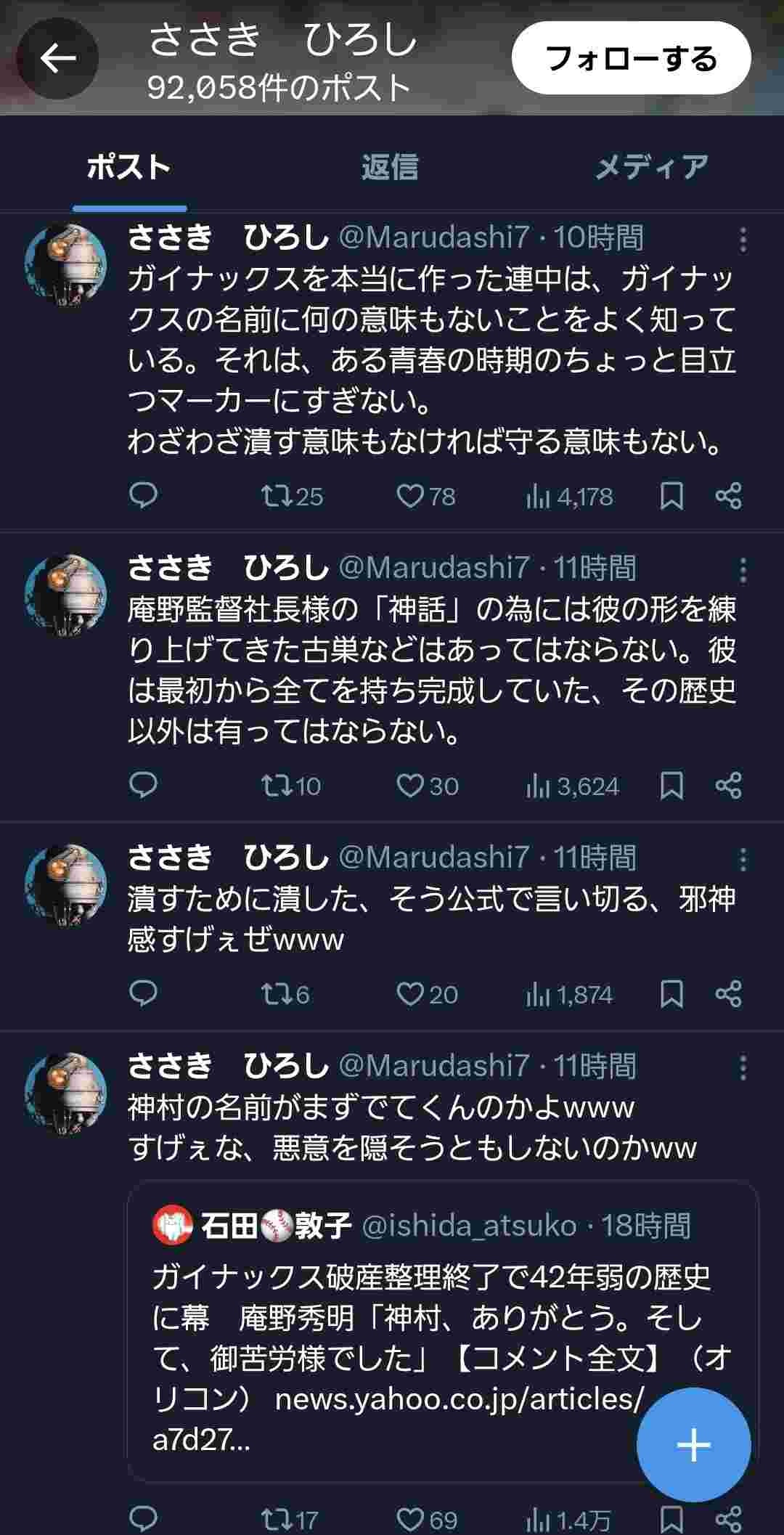The width and height of the screenshot is (784, 1535).
Task: Switch to the メディア tab
Action: point(651,168)
